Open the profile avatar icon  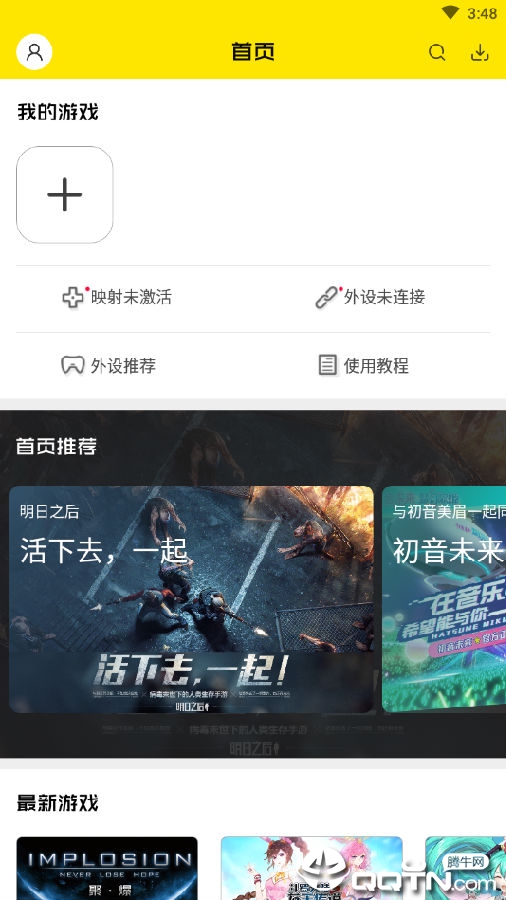click(x=34, y=52)
